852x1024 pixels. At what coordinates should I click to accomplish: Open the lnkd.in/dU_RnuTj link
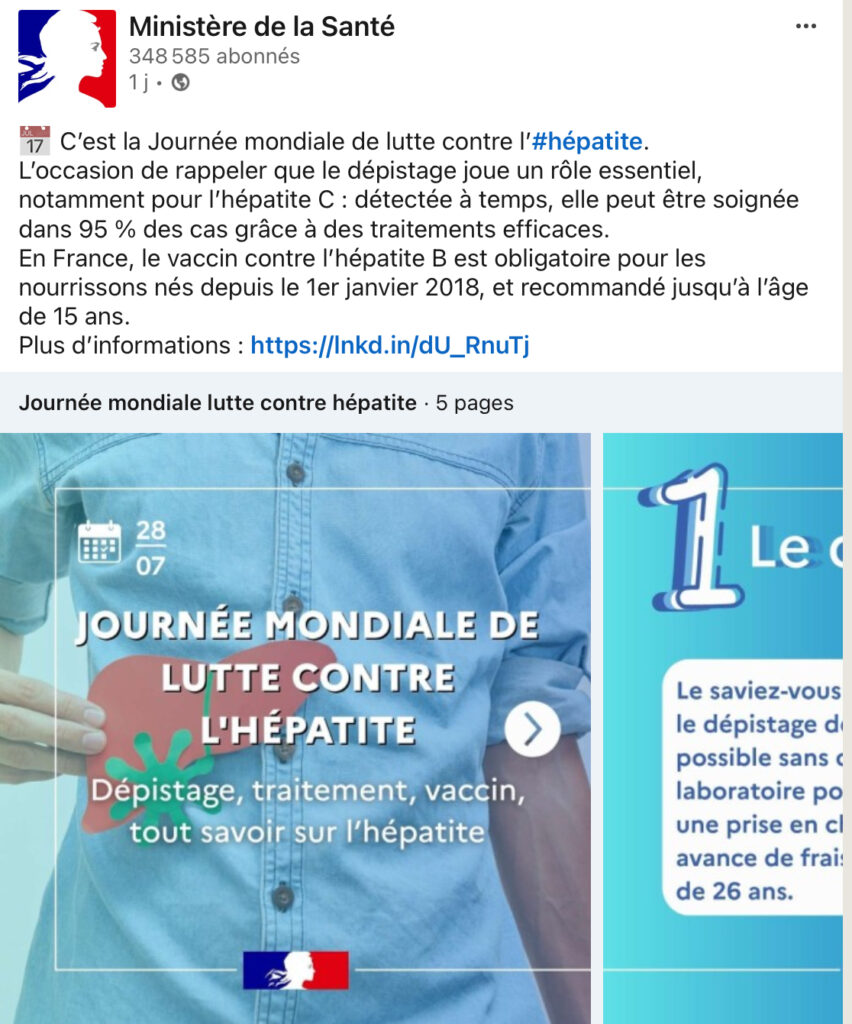click(x=389, y=346)
